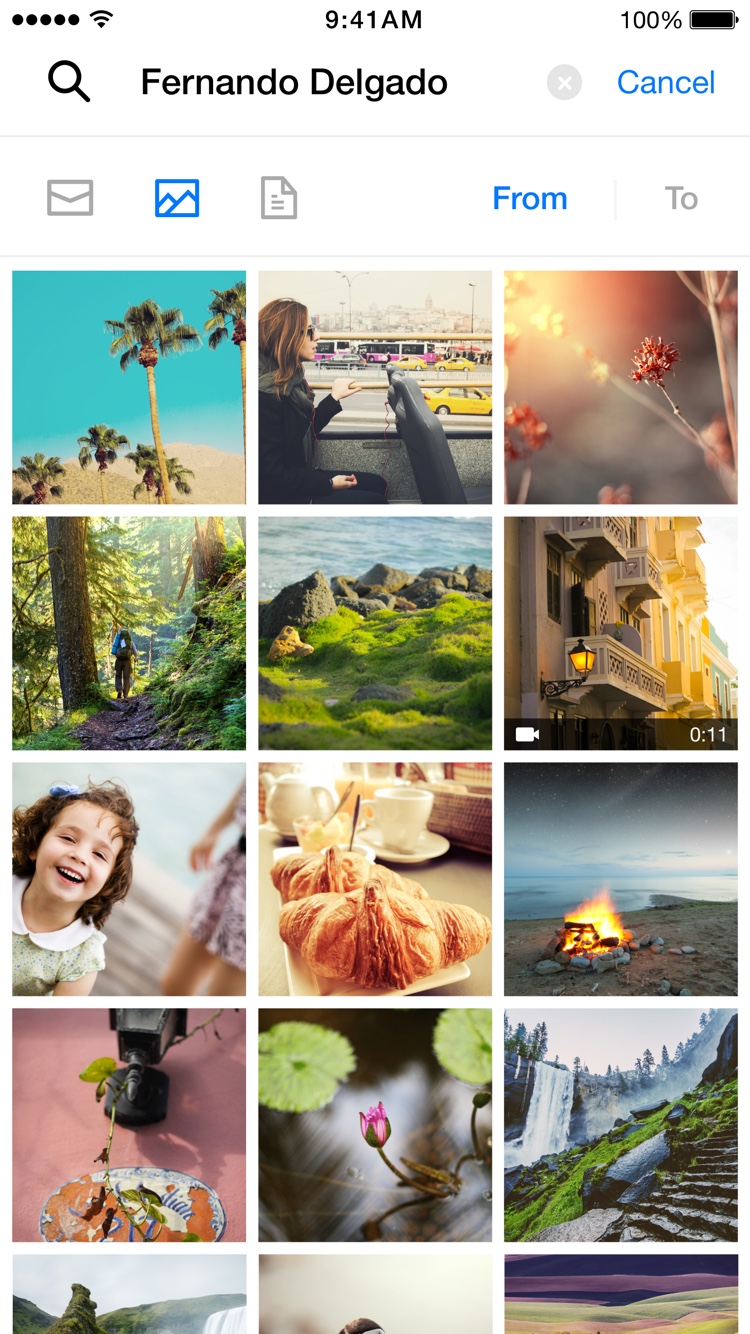Open the beach campfire photo
The image size is (750, 1334).
(x=621, y=879)
